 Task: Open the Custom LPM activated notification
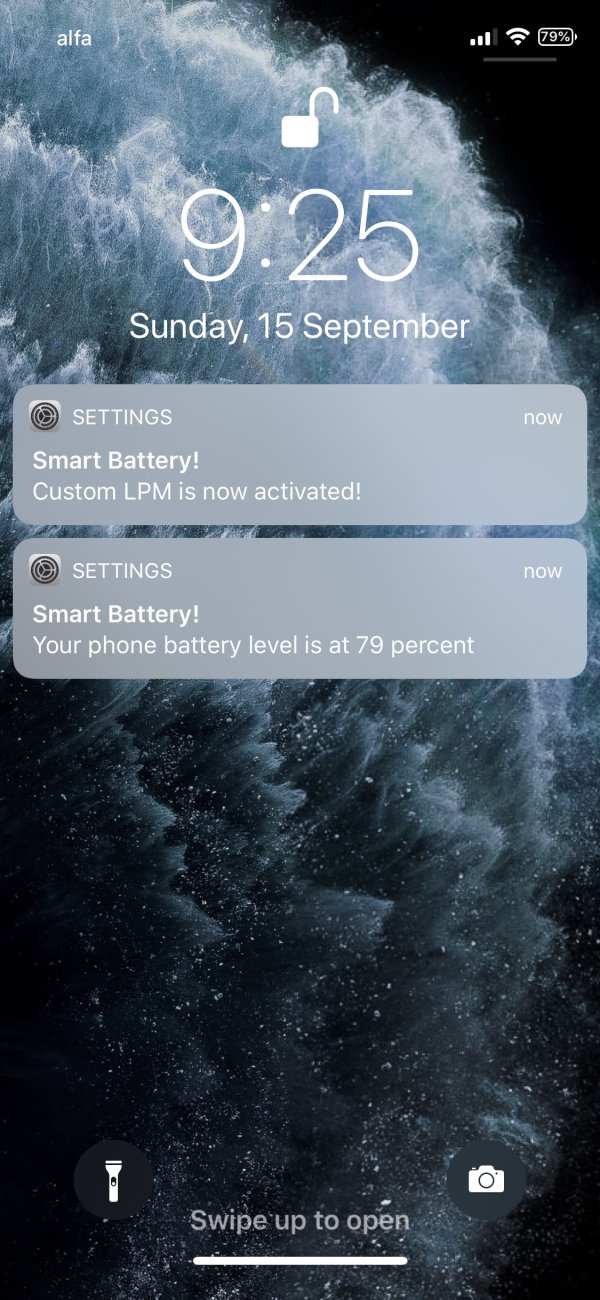[299, 455]
